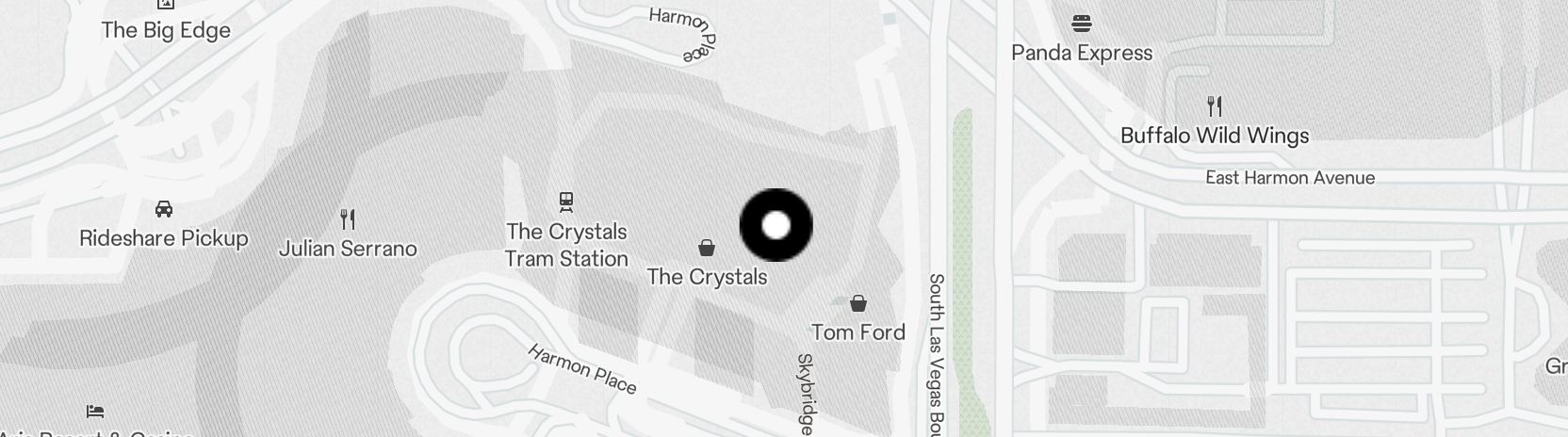
Task: Open the Julian Serrano restaurant marker
Action: pos(348,220)
